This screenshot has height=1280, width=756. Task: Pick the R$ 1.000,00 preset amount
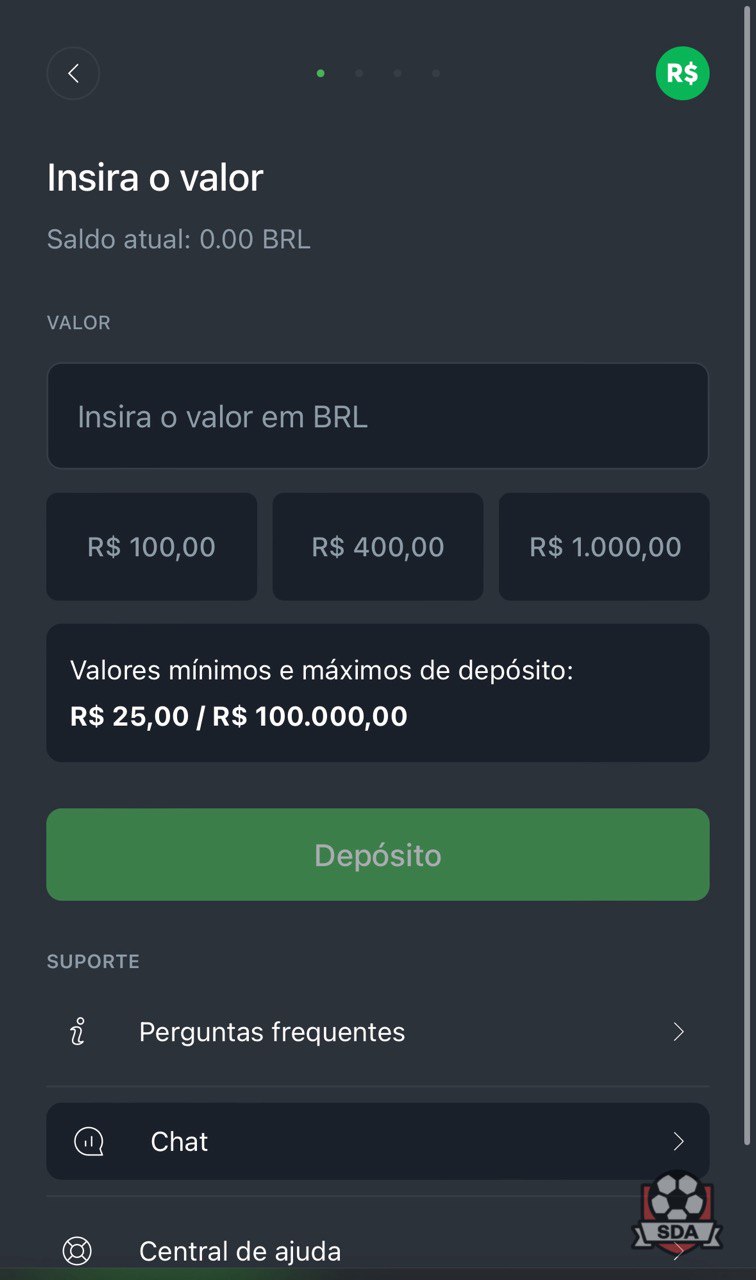tap(604, 547)
